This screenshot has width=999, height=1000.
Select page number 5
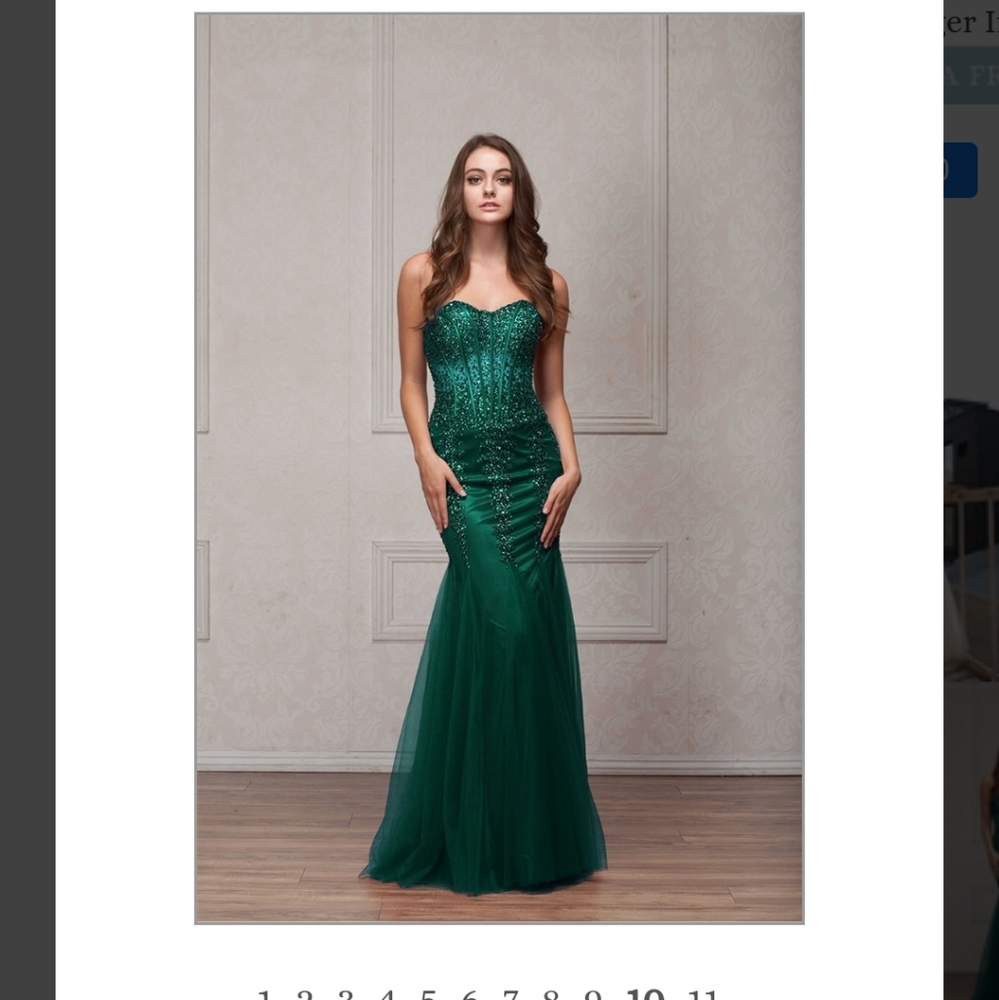[x=428, y=995]
